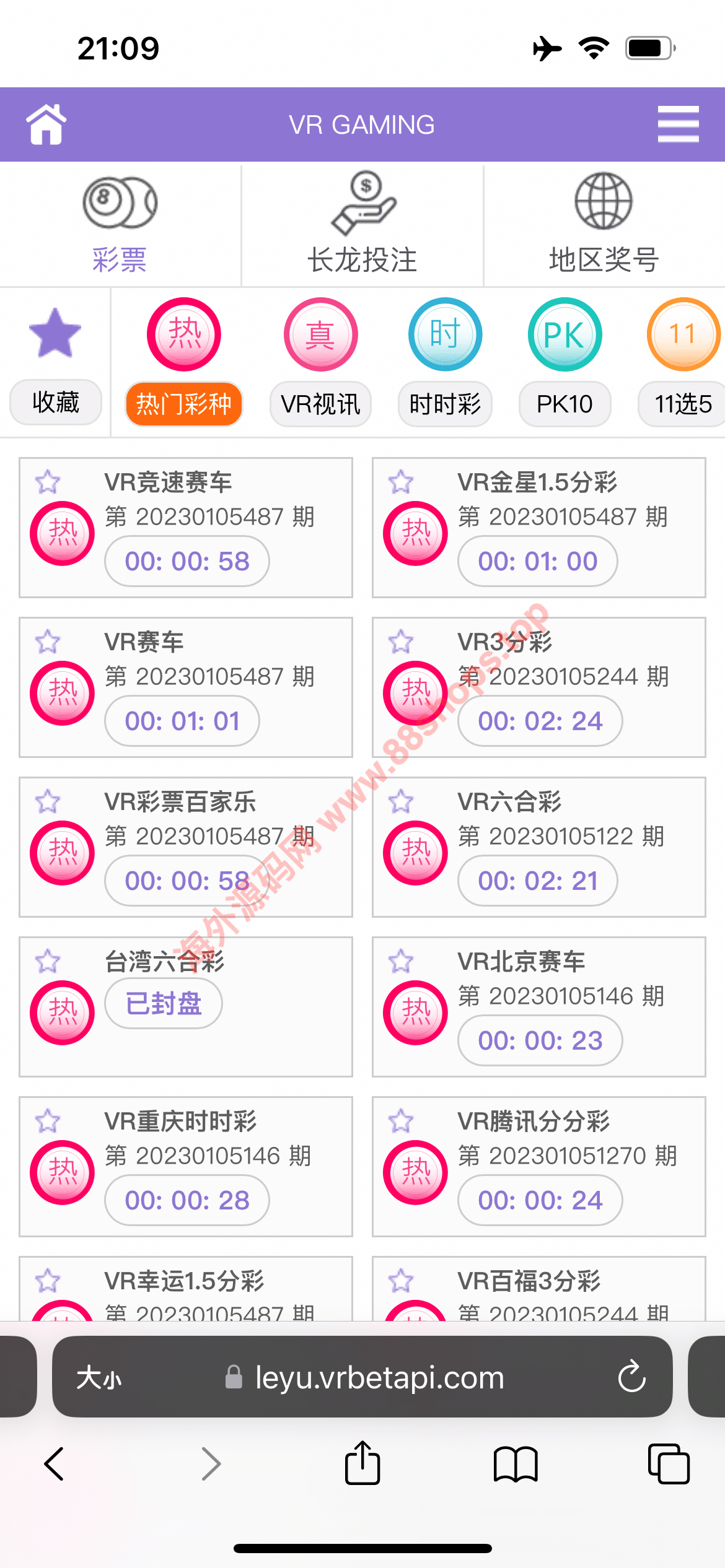Open the Safari share sheet
Image resolution: width=725 pixels, height=1568 pixels.
(362, 1464)
